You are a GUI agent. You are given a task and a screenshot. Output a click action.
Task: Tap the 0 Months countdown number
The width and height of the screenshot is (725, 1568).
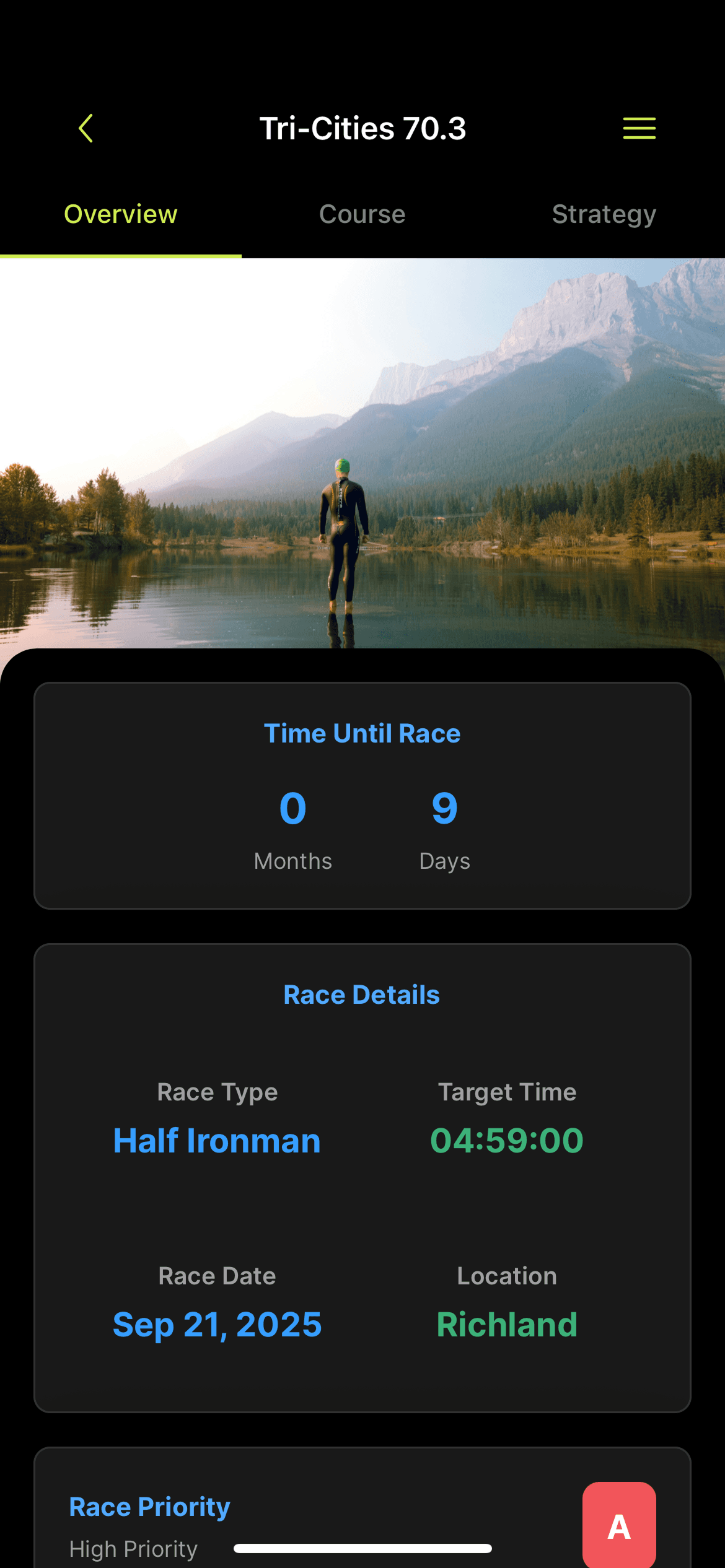(x=292, y=807)
